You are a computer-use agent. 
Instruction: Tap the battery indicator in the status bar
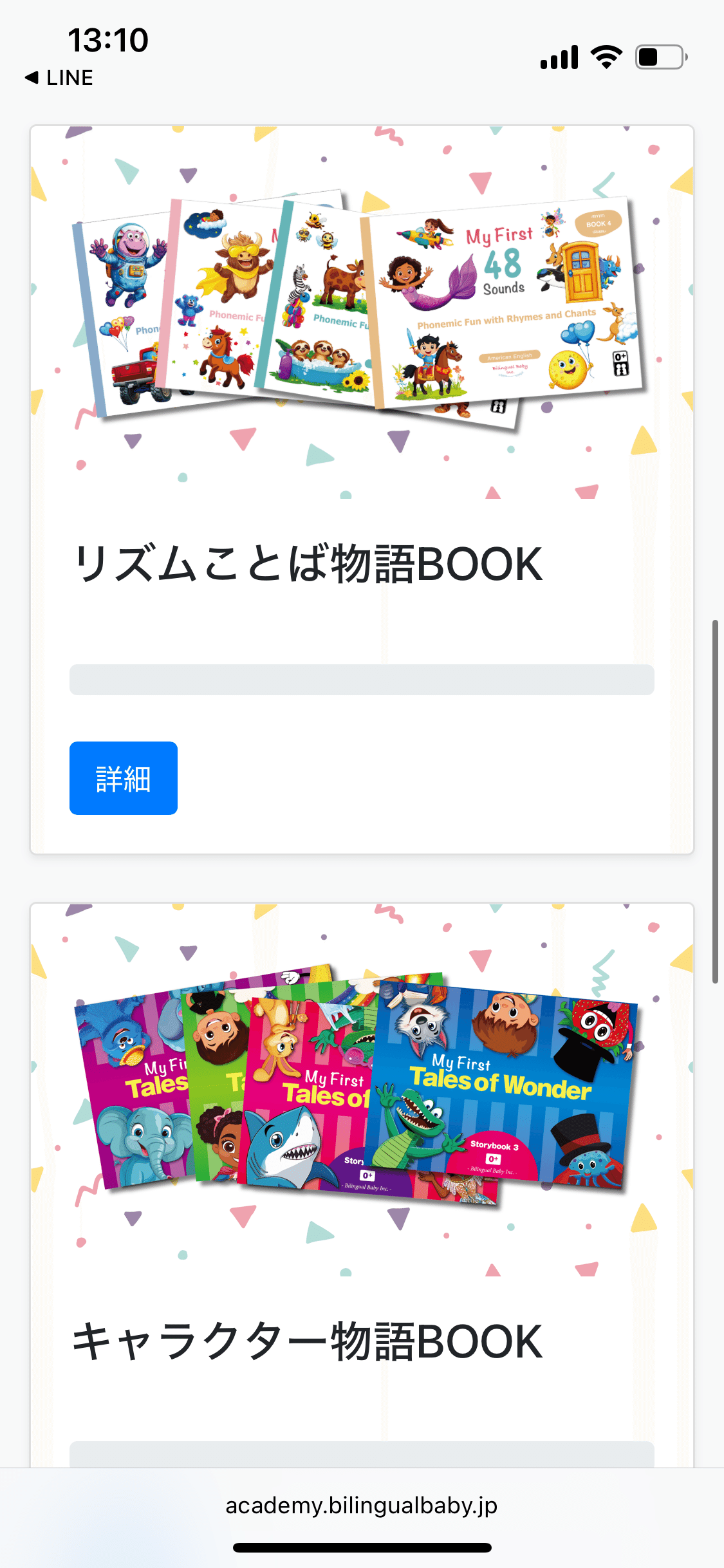(x=660, y=57)
